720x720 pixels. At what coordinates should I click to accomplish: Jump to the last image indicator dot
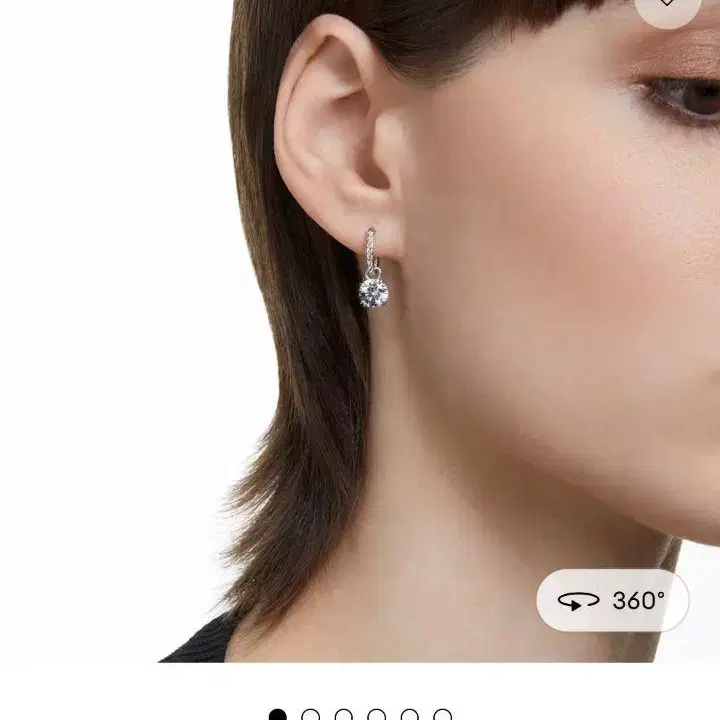click(x=442, y=716)
